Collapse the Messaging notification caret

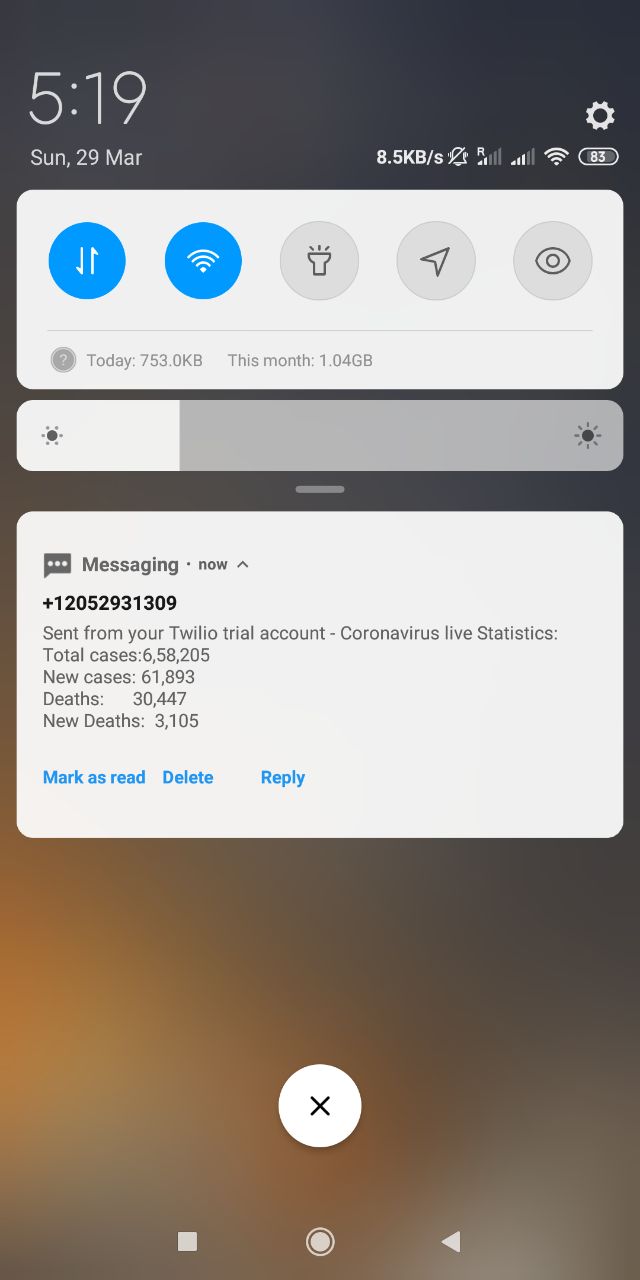[x=242, y=564]
